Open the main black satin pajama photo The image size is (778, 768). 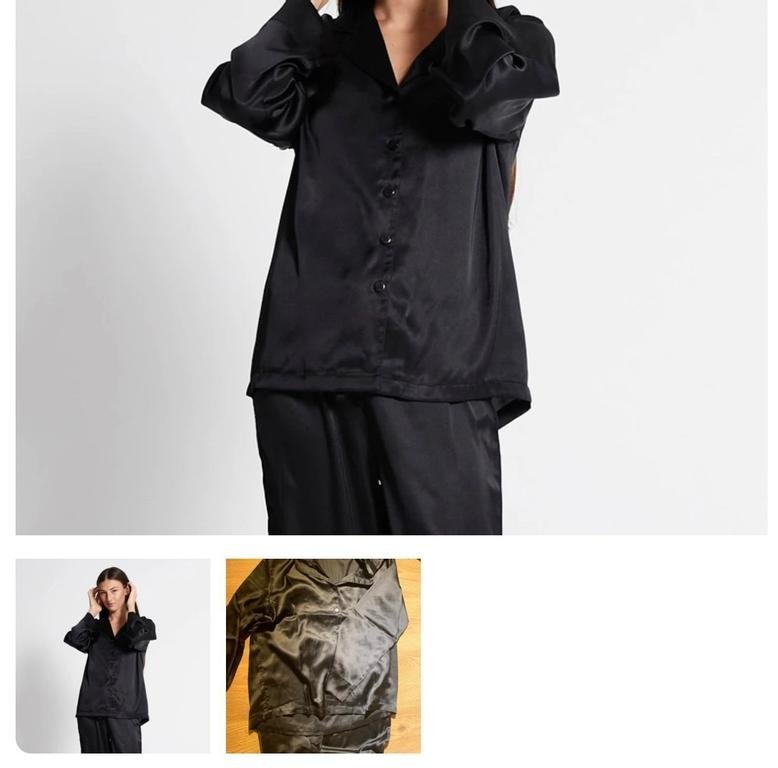point(391,266)
